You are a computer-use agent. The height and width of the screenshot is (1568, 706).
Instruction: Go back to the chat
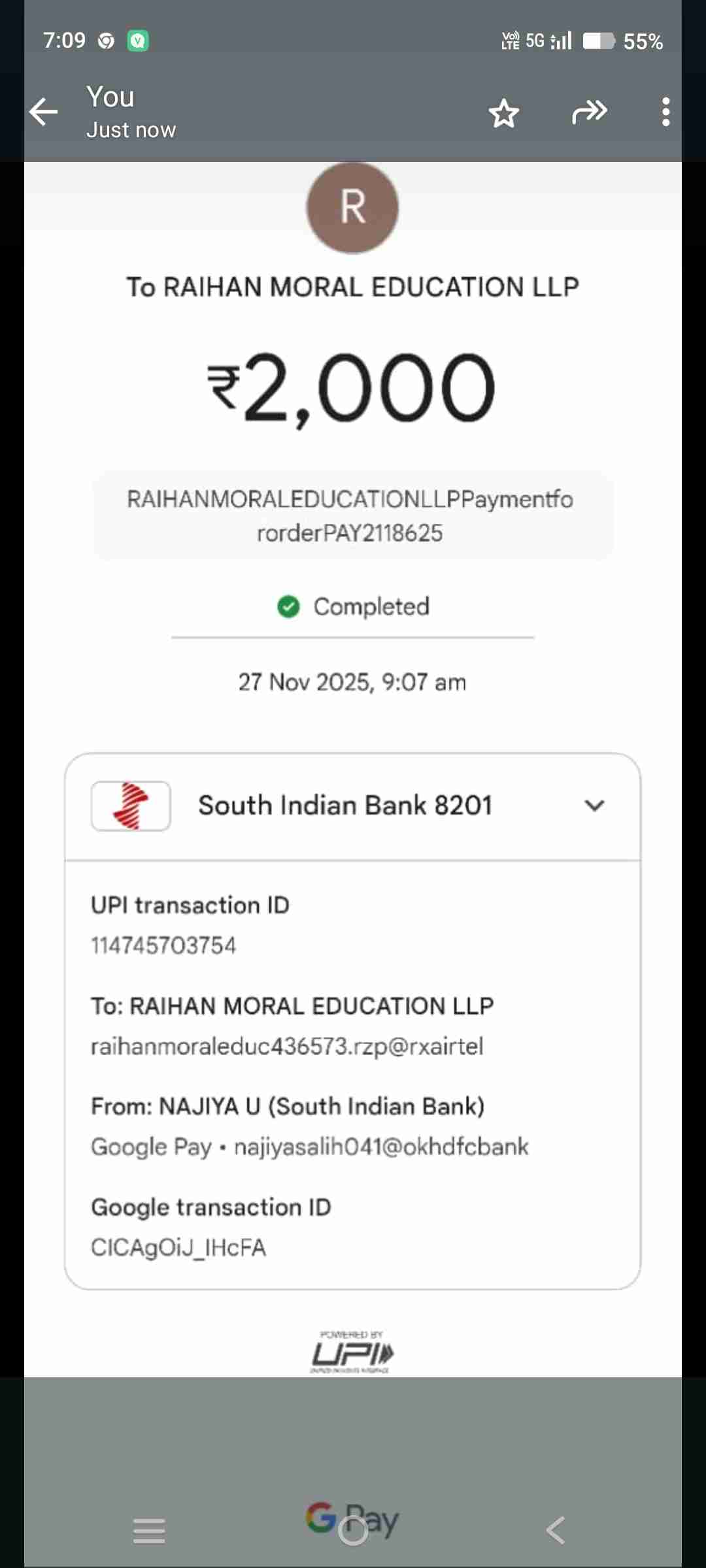[44, 112]
